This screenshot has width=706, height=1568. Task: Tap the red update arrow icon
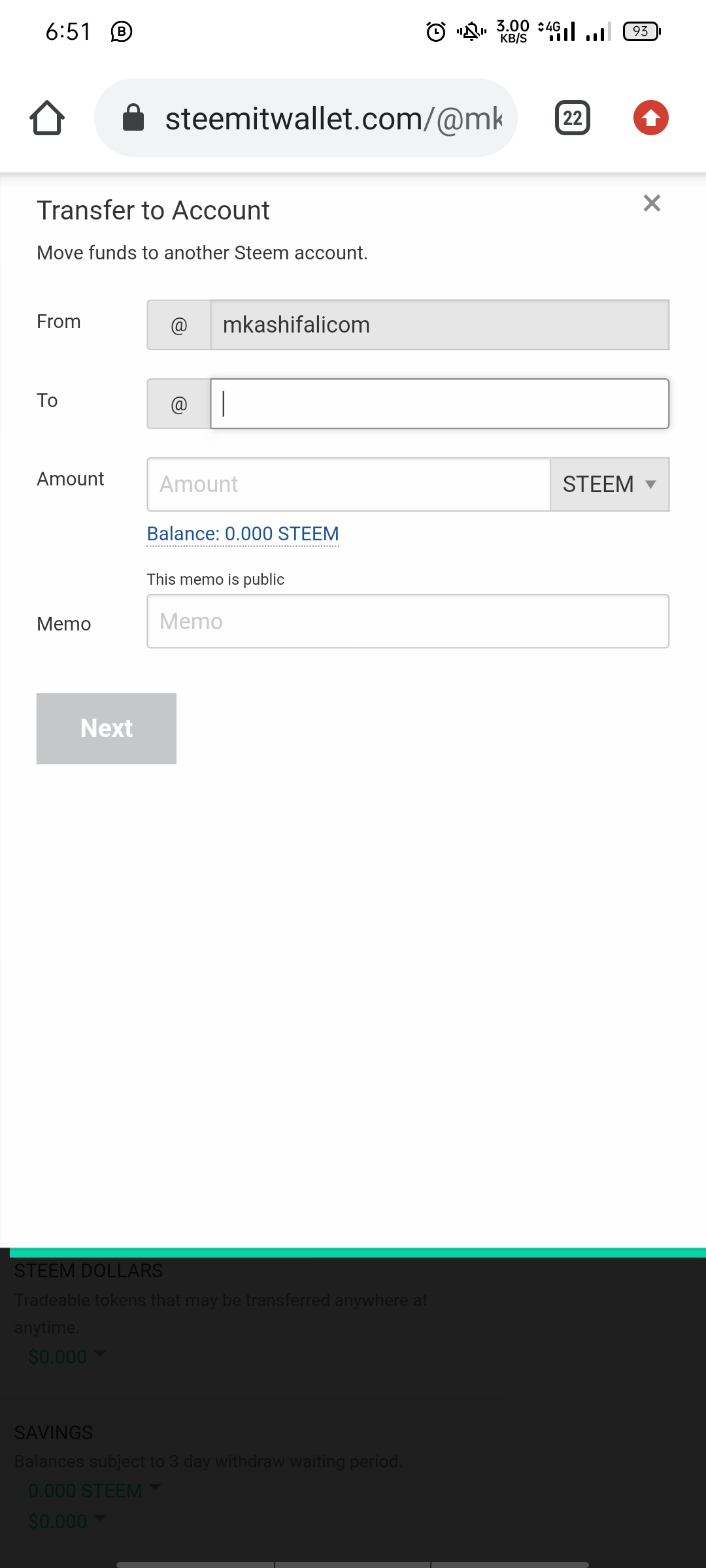(651, 118)
